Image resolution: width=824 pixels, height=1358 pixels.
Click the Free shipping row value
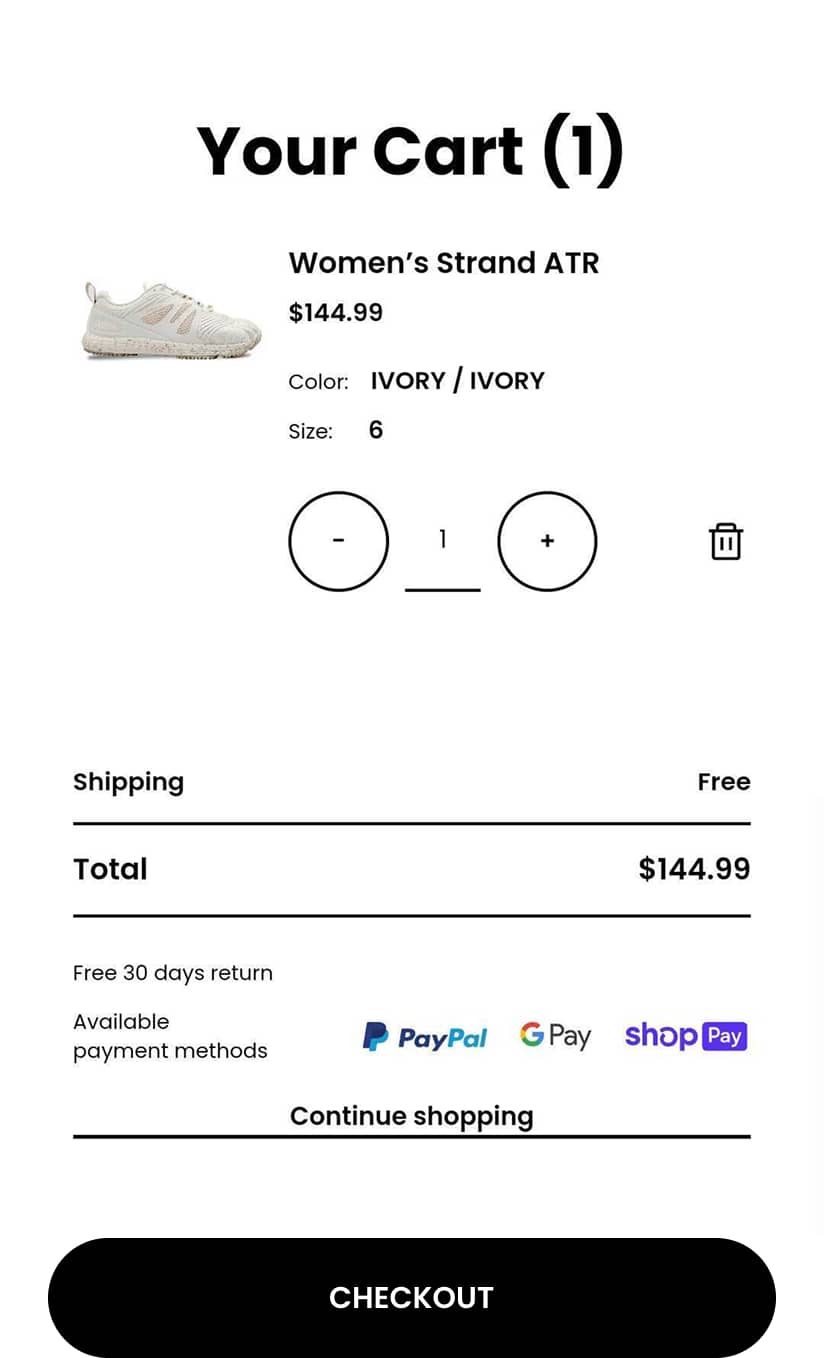724,782
